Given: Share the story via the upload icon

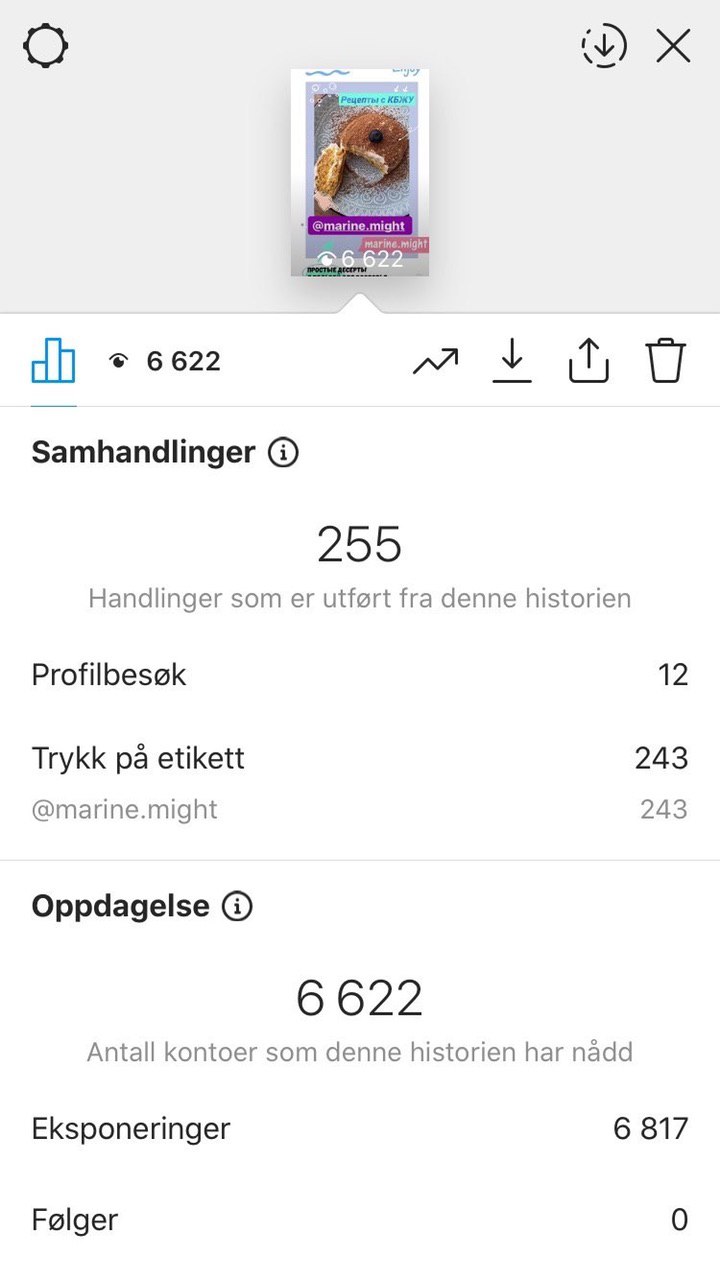Looking at the screenshot, I should [589, 360].
